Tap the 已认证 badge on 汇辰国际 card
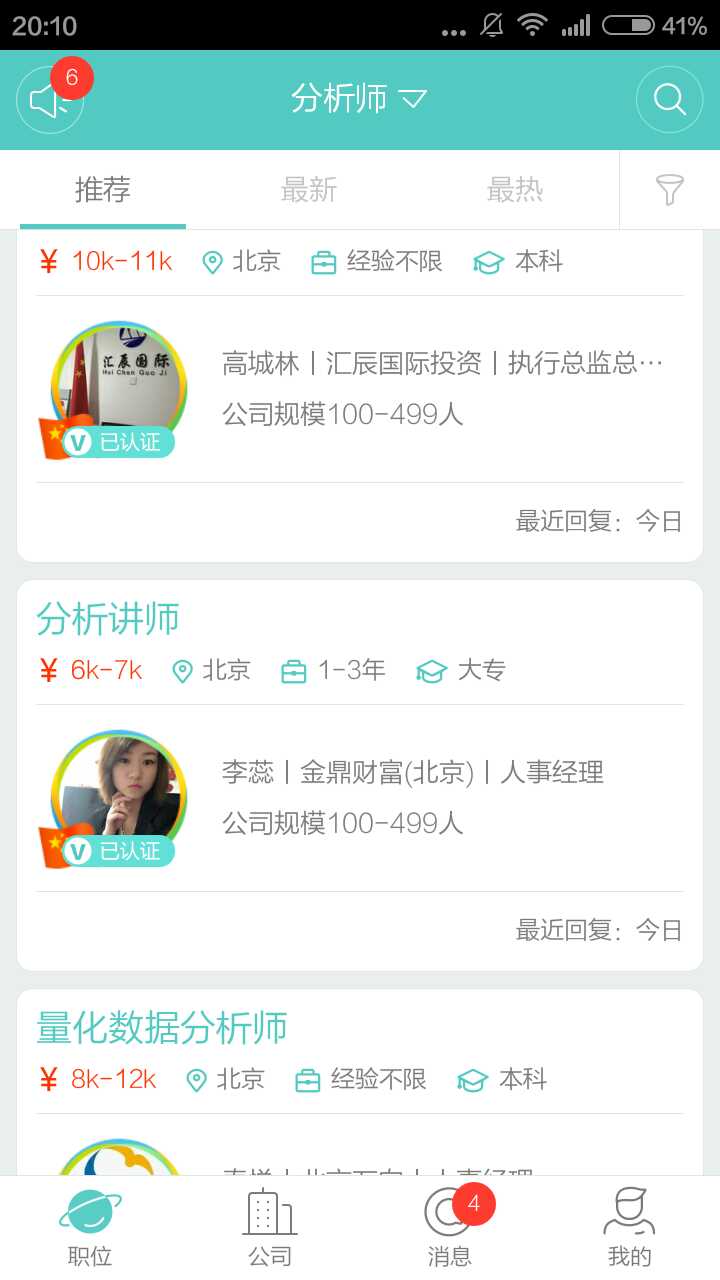The height and width of the screenshot is (1280, 720). point(110,442)
